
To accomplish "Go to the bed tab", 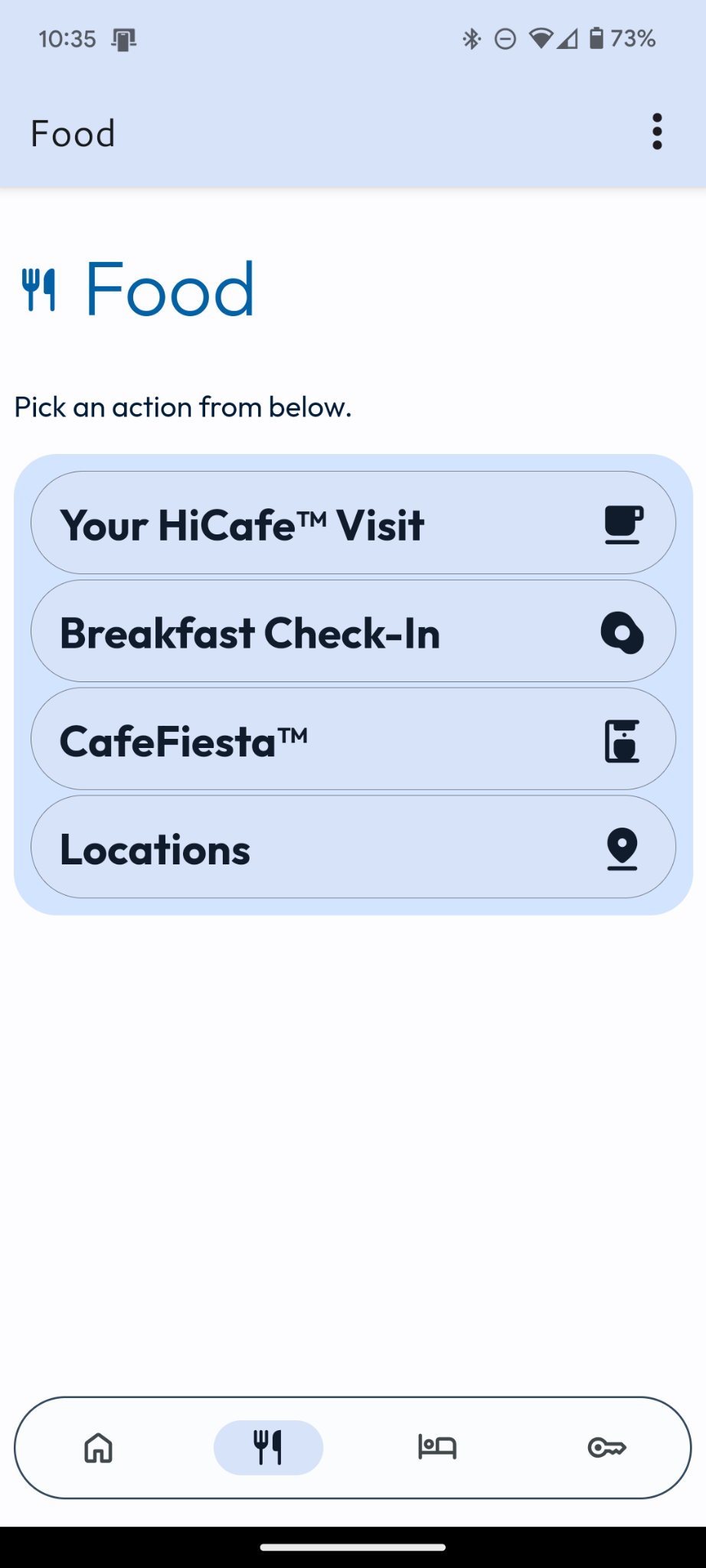I will tap(437, 1448).
